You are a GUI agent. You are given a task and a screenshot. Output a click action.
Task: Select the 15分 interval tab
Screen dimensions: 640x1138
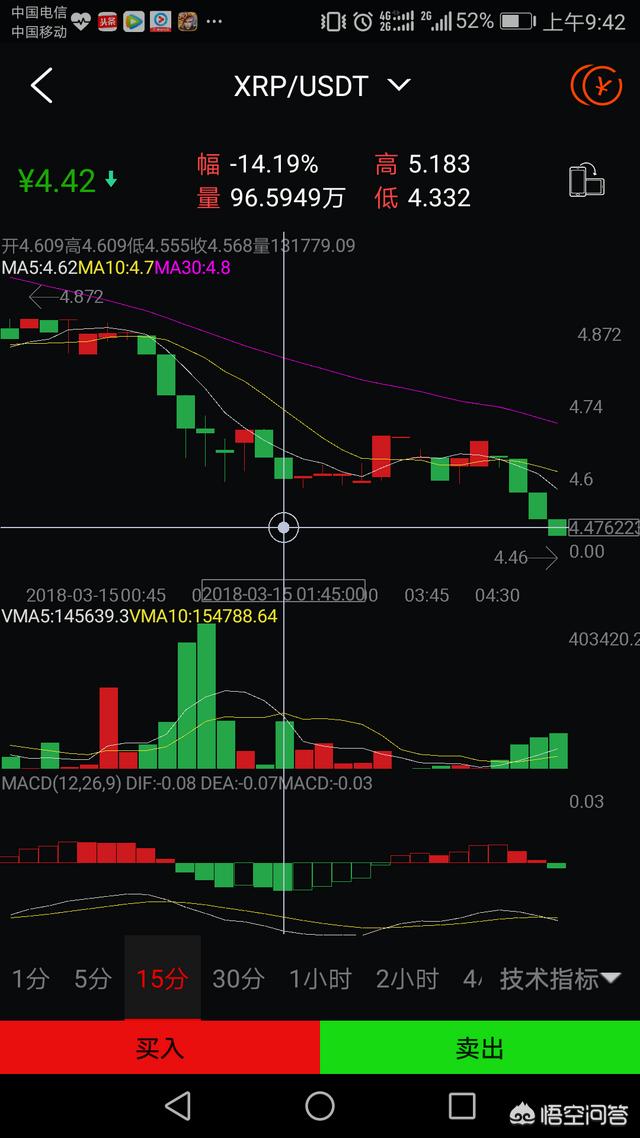(x=162, y=979)
